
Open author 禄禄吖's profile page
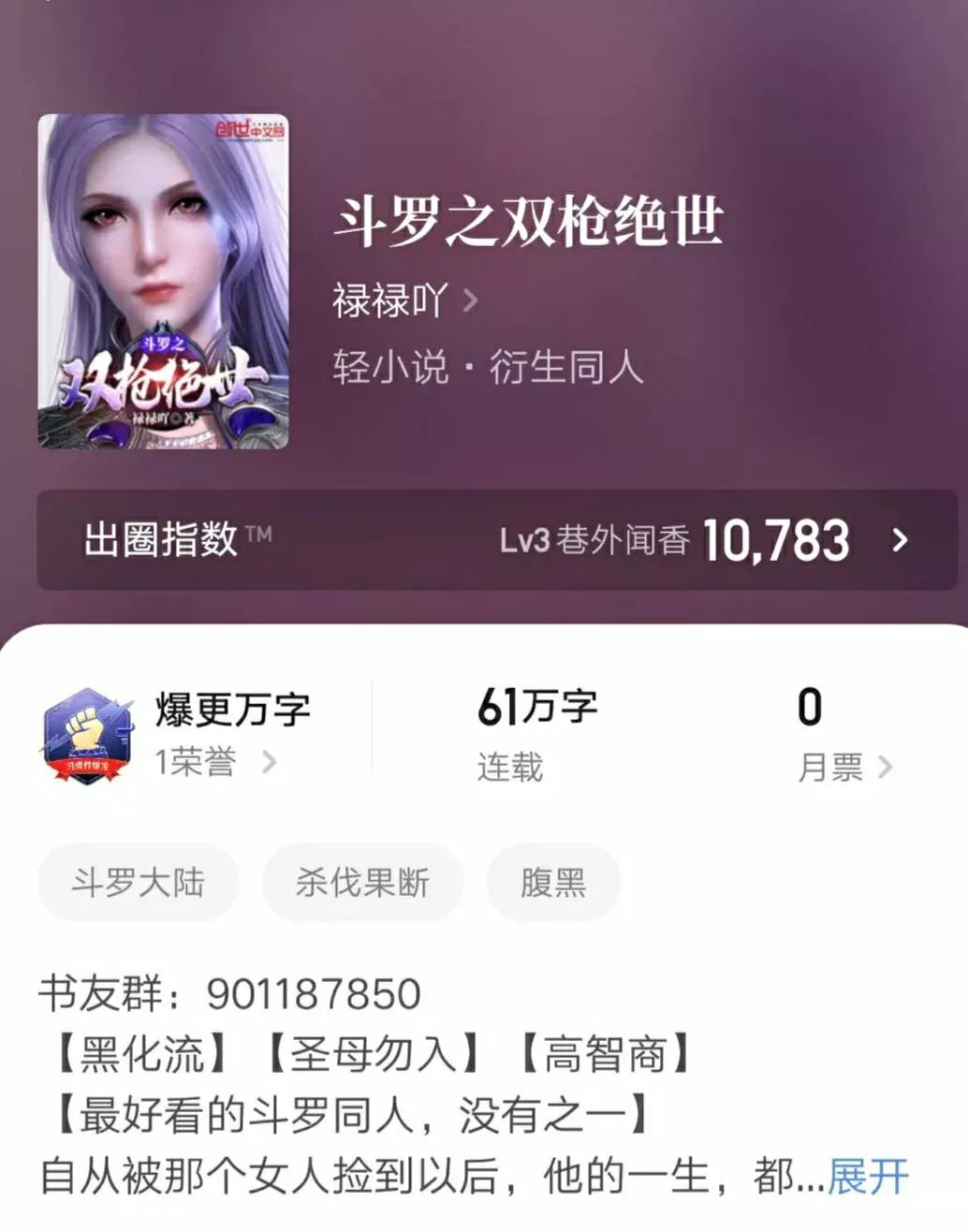(x=404, y=301)
